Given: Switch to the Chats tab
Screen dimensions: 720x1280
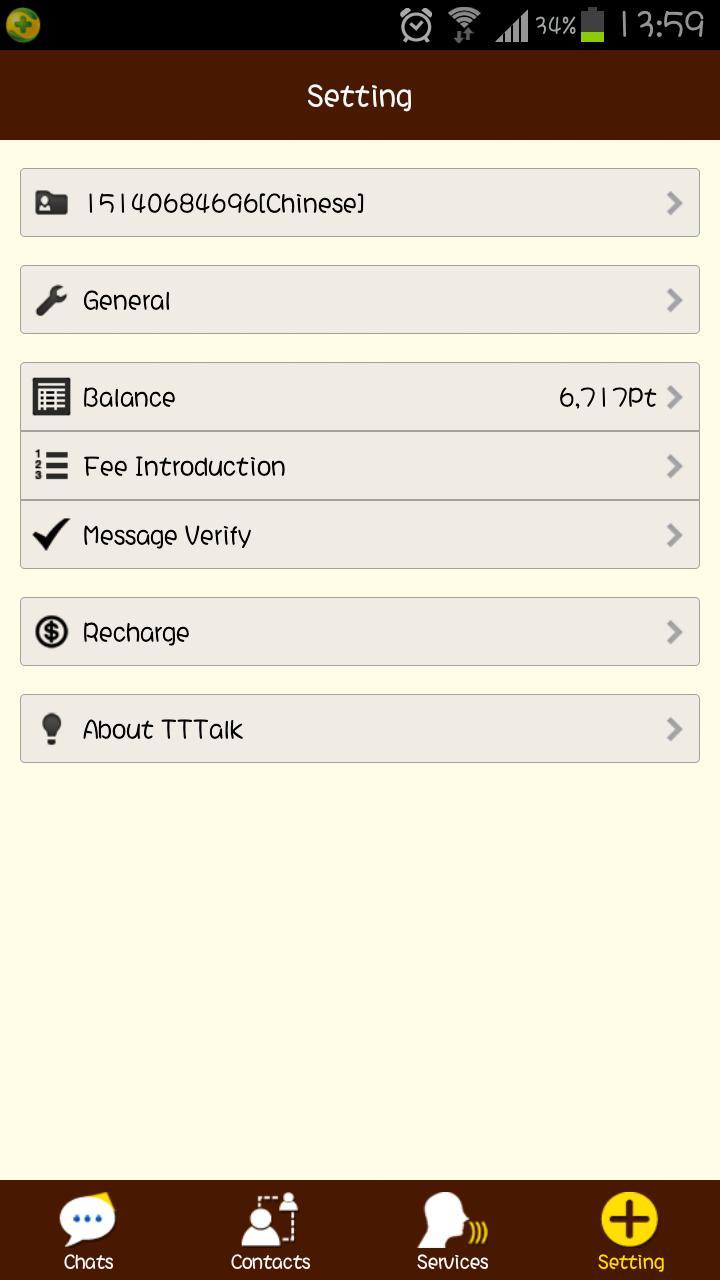Looking at the screenshot, I should [89, 1231].
